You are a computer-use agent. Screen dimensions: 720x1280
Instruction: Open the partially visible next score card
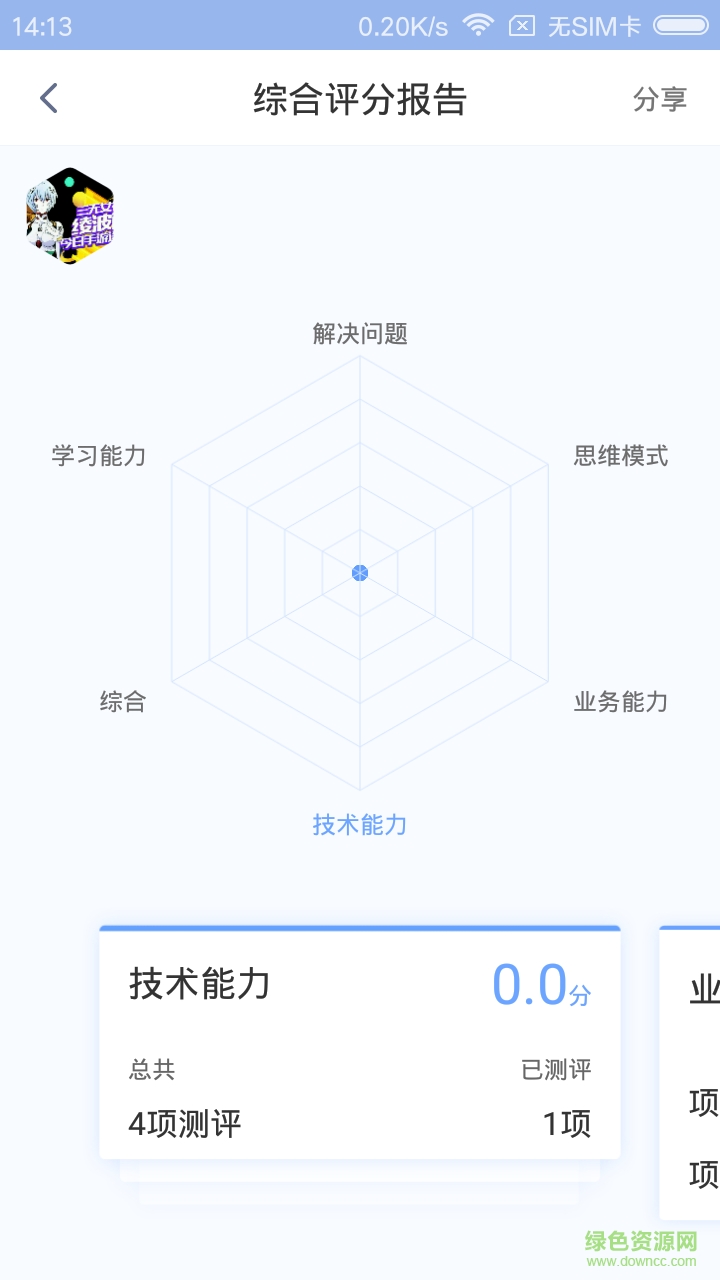pyautogui.click(x=693, y=1070)
